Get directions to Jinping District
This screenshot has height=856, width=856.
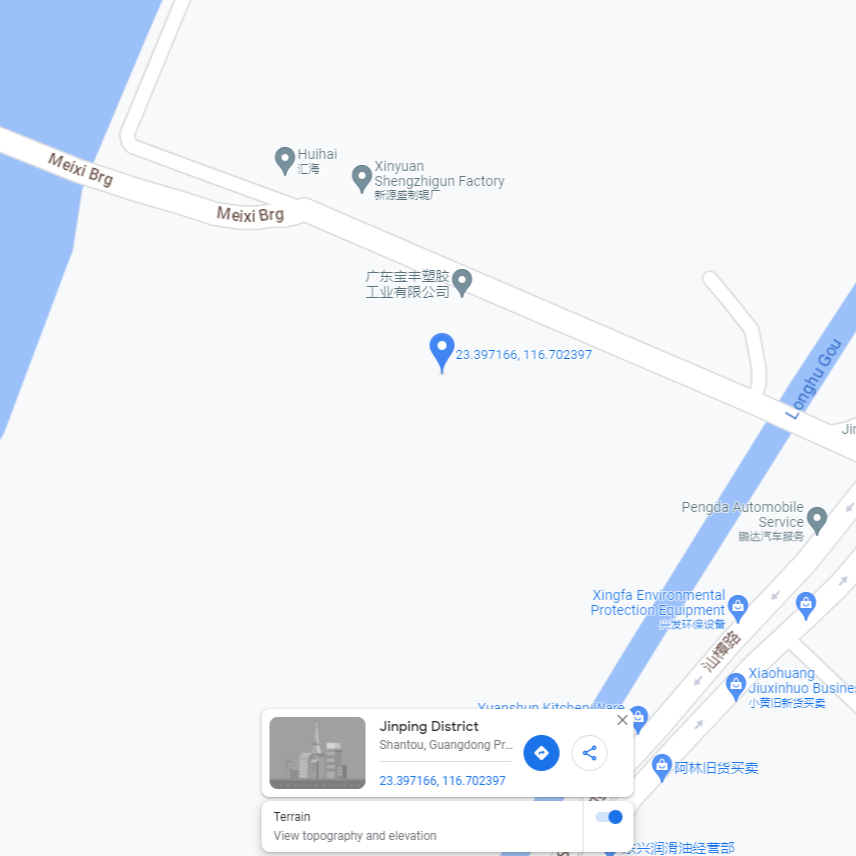tap(541, 753)
